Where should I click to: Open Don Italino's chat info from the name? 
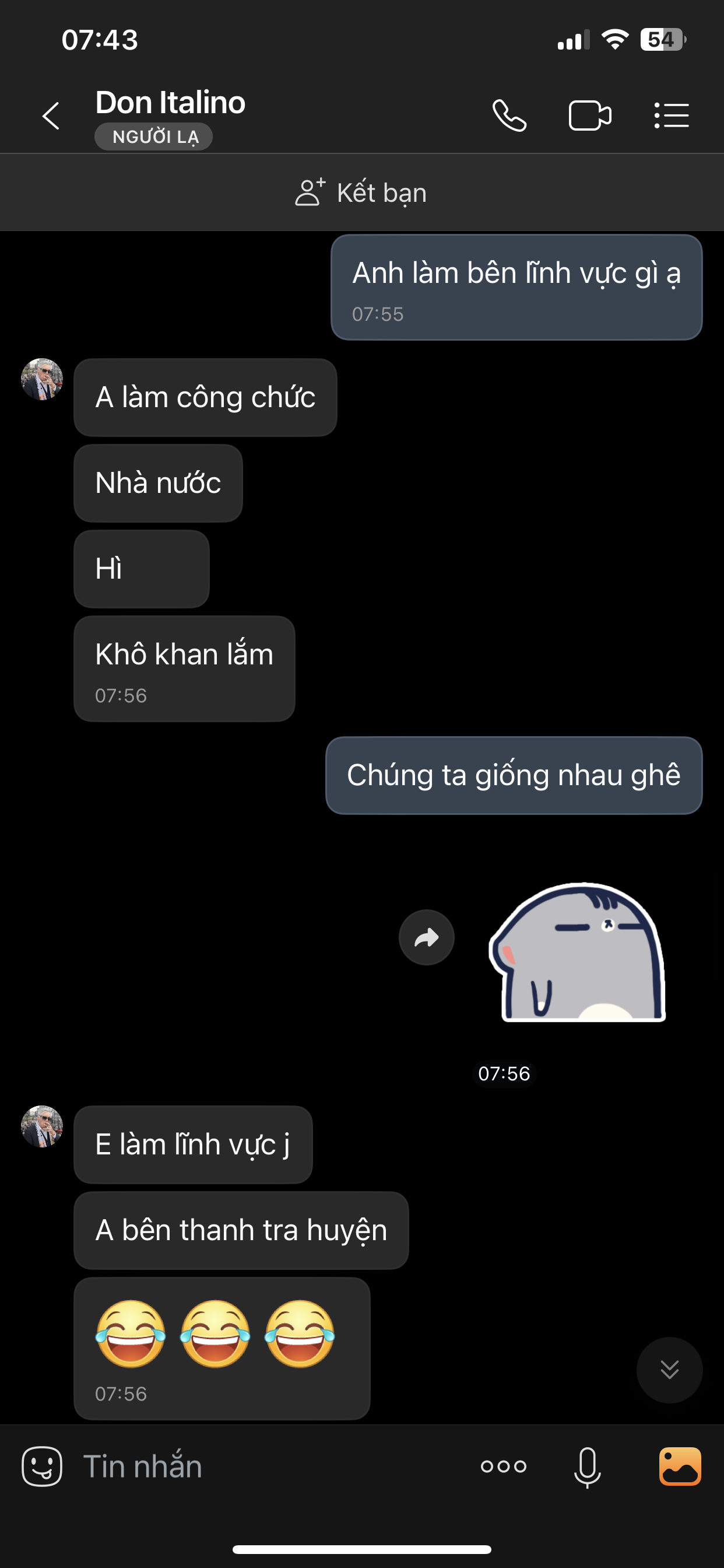point(170,103)
